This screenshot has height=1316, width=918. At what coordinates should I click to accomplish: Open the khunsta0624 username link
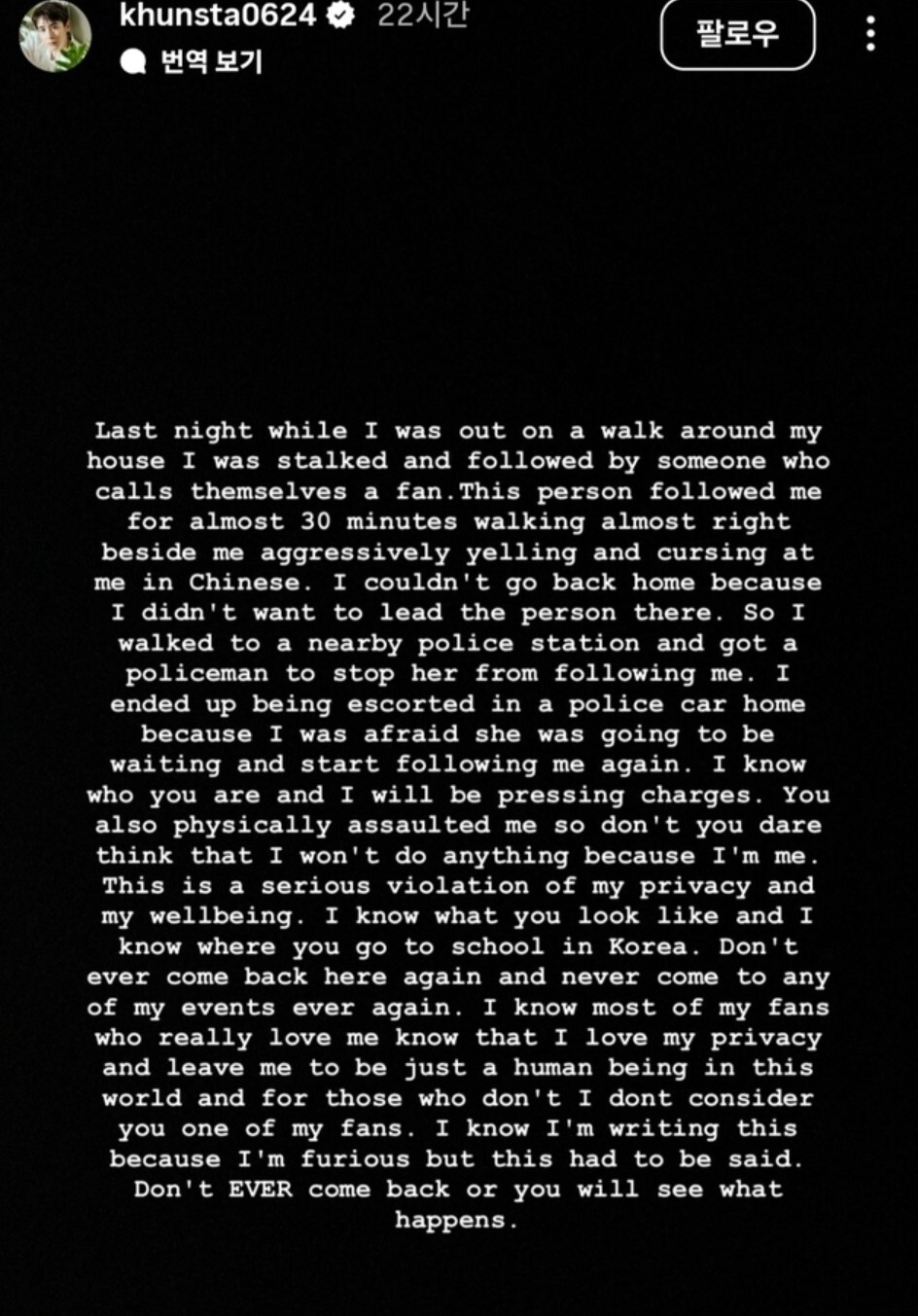point(216,16)
